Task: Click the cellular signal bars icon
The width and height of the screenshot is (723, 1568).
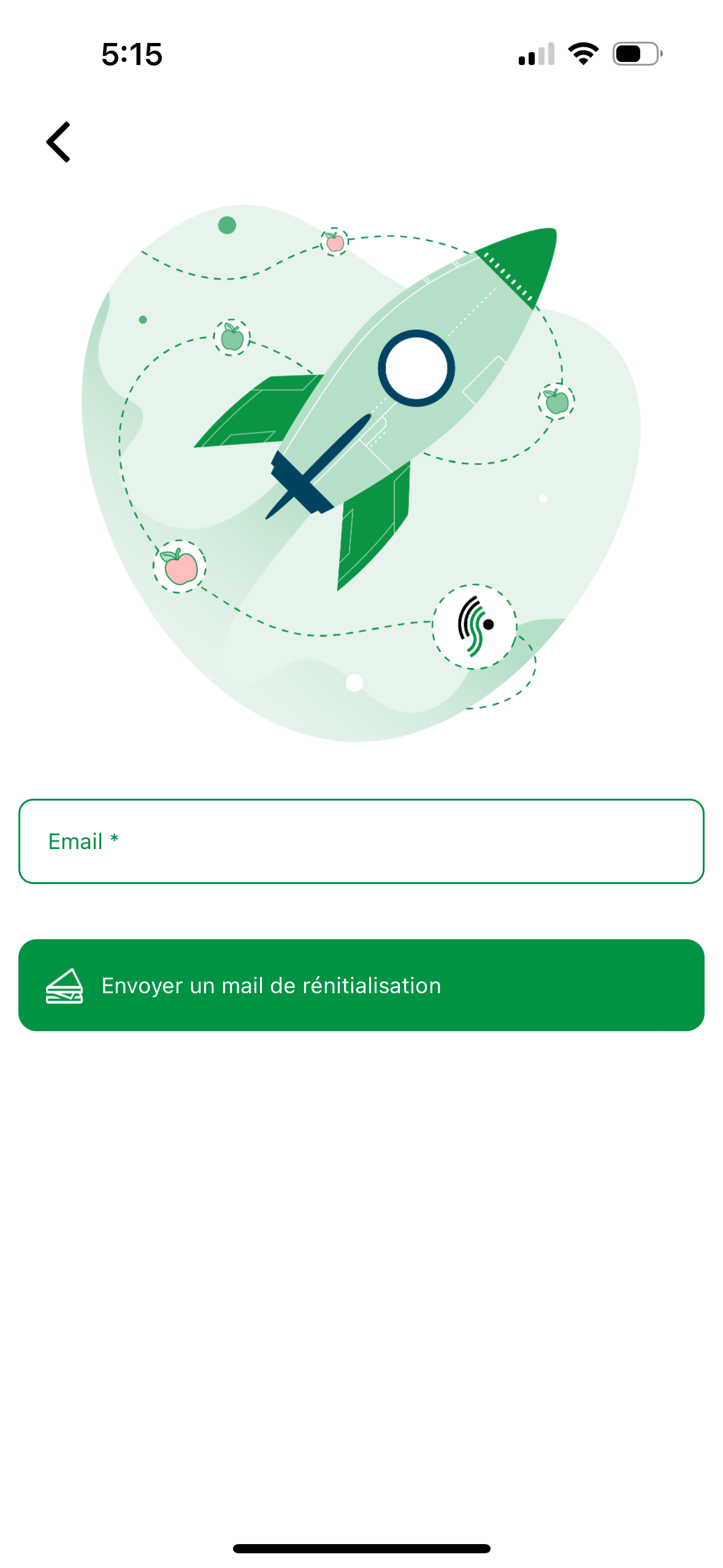Action: point(535,55)
